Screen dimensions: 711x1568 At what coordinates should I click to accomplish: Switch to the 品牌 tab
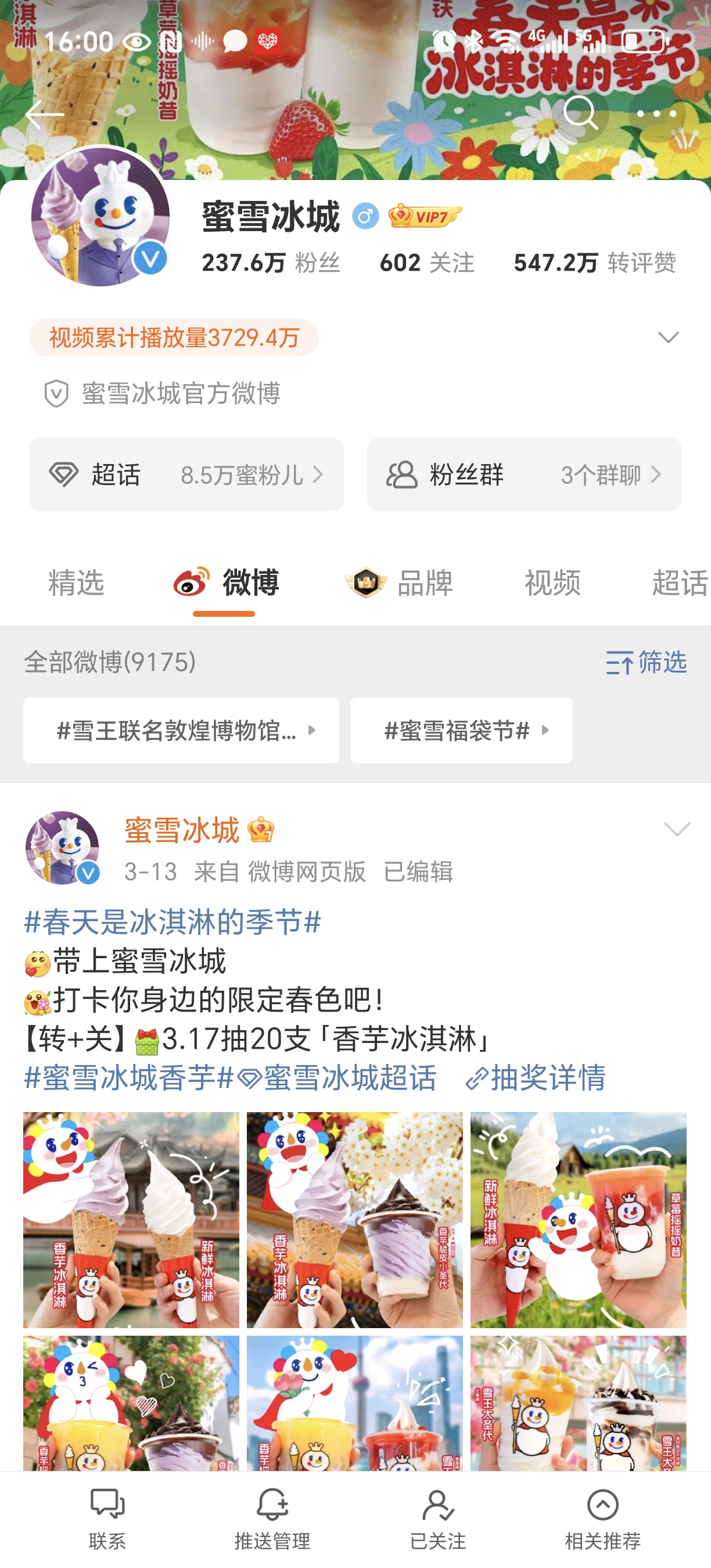point(399,582)
